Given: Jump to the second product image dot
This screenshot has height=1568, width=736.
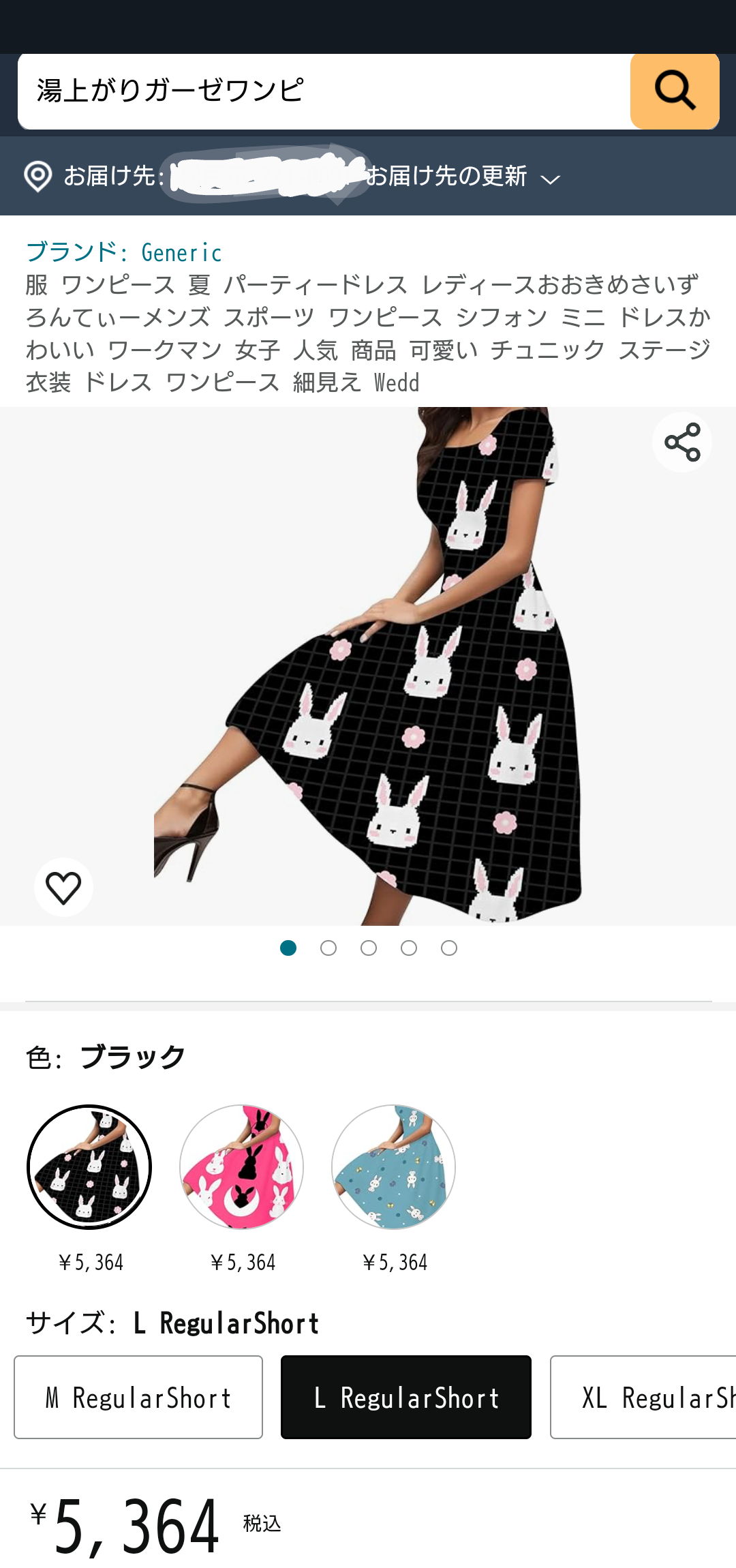Looking at the screenshot, I should [x=328, y=948].
